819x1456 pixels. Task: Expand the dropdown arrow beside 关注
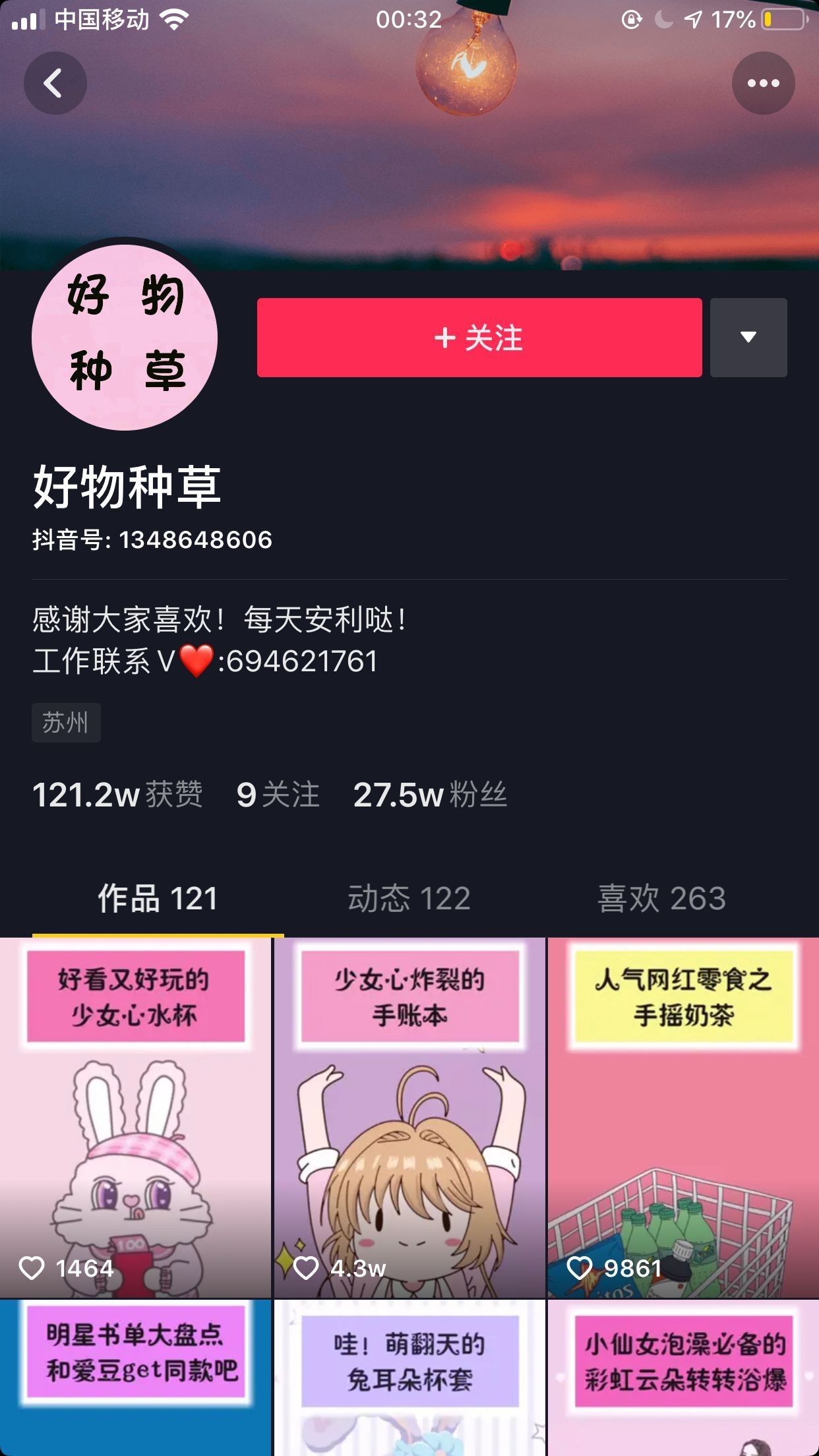tap(748, 338)
